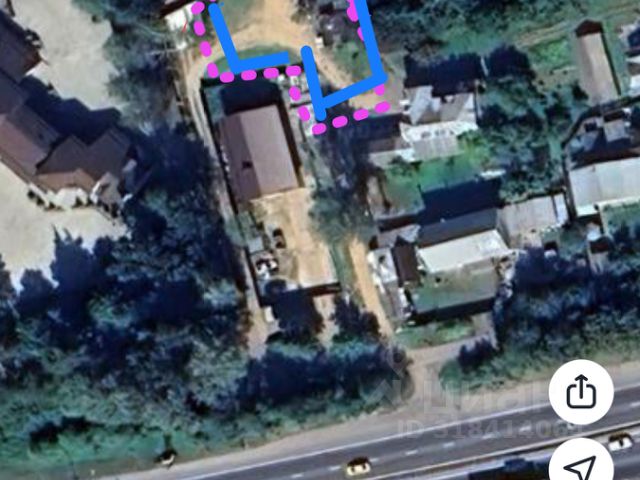Center map on my location

(x=582, y=466)
